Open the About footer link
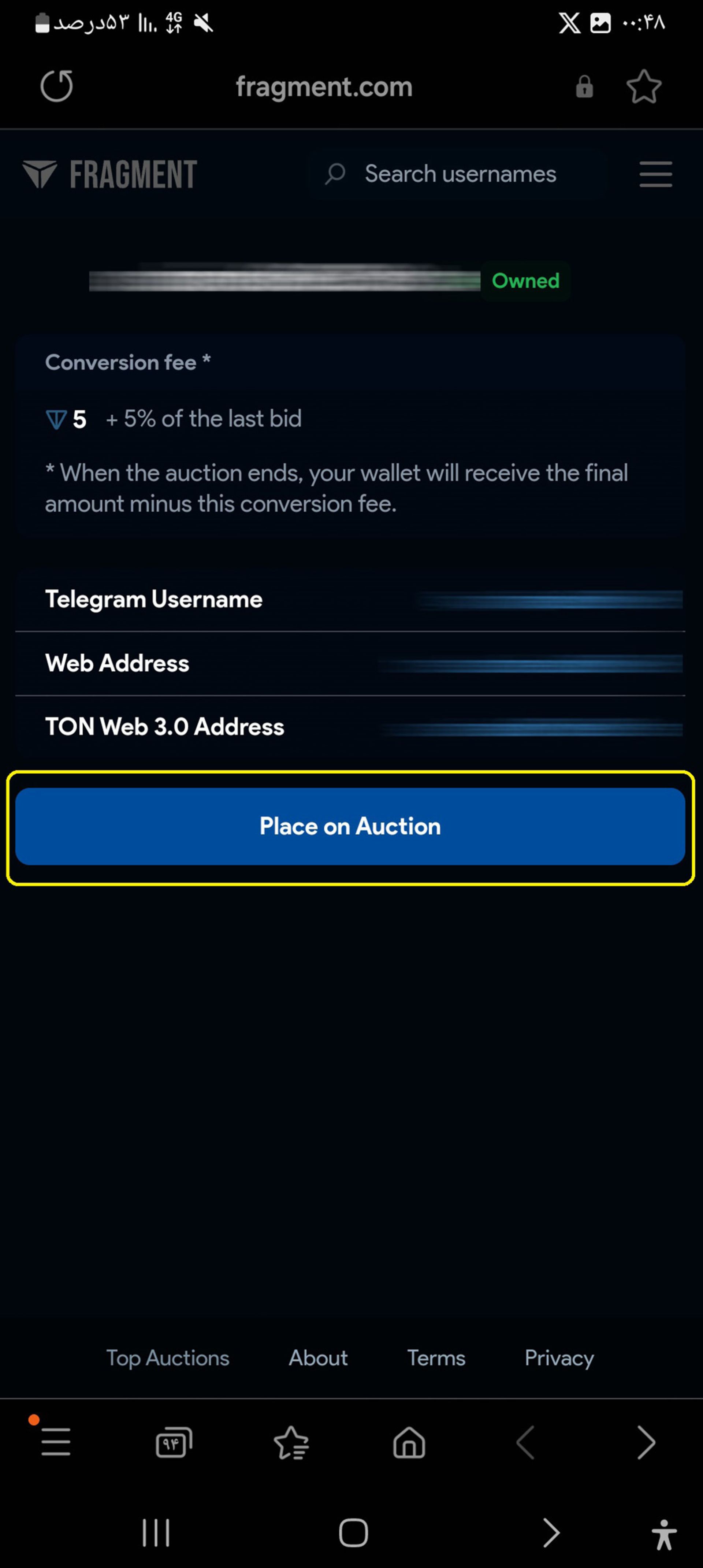The width and height of the screenshot is (703, 1568). tap(318, 1358)
